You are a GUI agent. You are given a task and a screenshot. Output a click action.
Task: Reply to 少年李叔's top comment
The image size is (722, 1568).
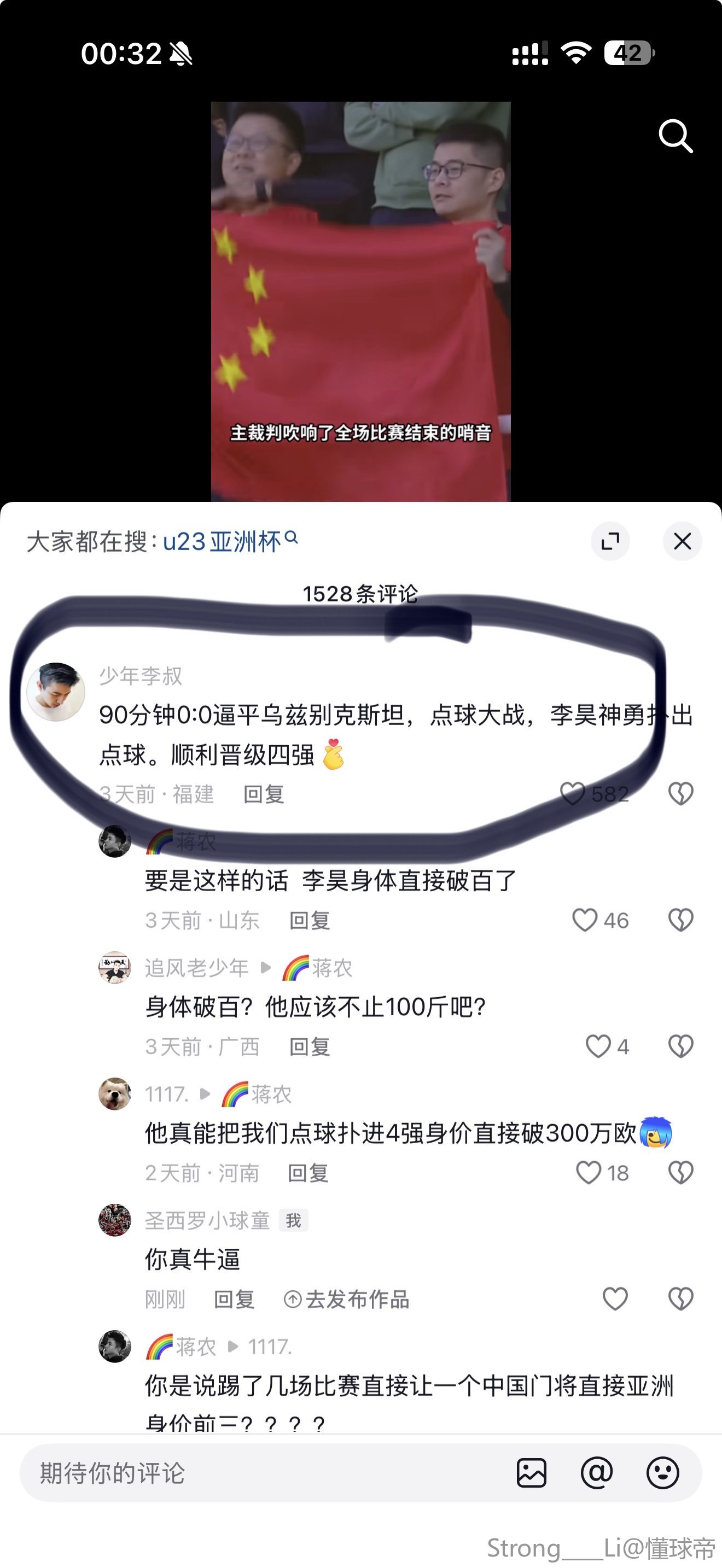click(x=263, y=794)
